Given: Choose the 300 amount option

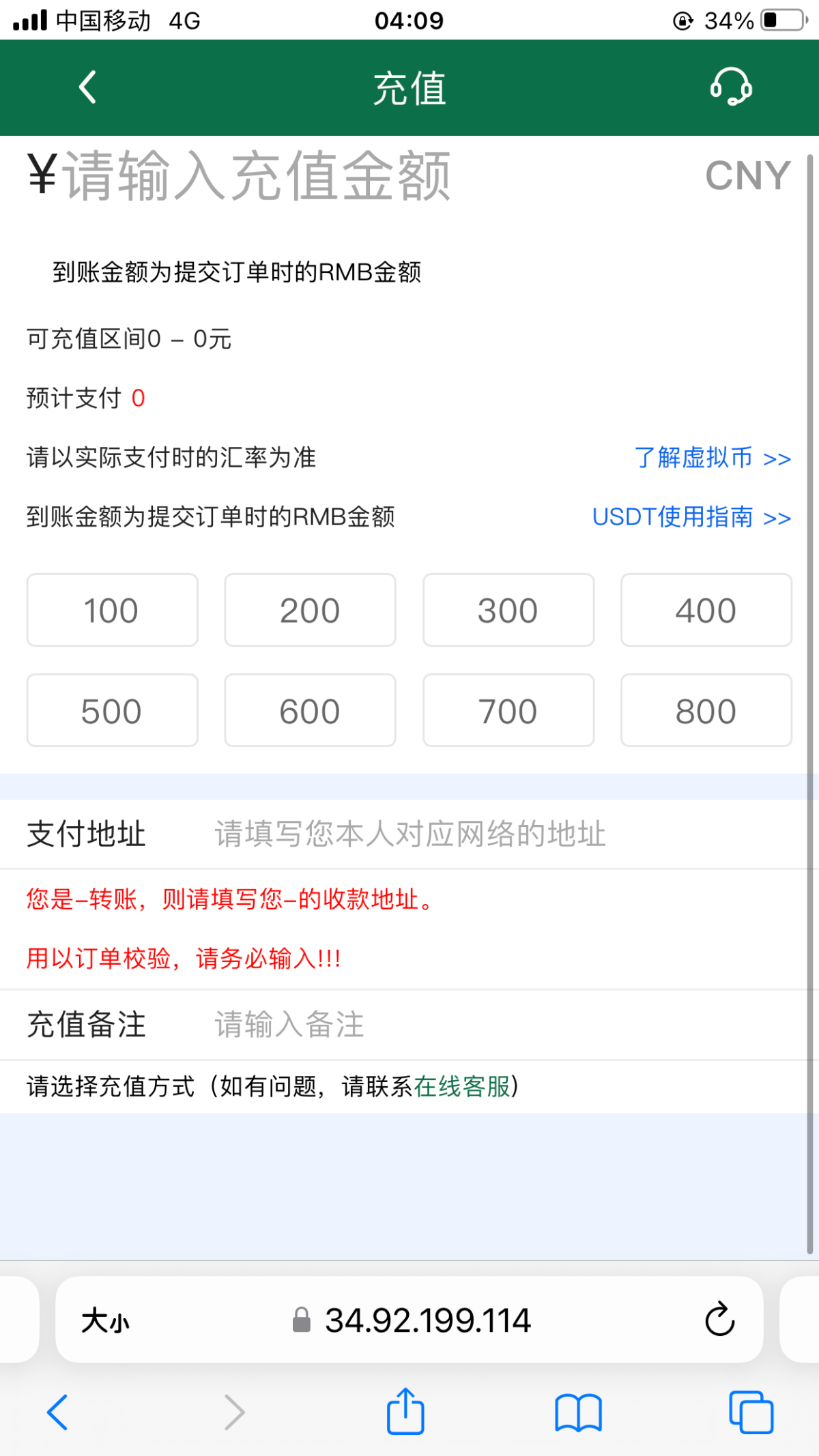Looking at the screenshot, I should [508, 610].
